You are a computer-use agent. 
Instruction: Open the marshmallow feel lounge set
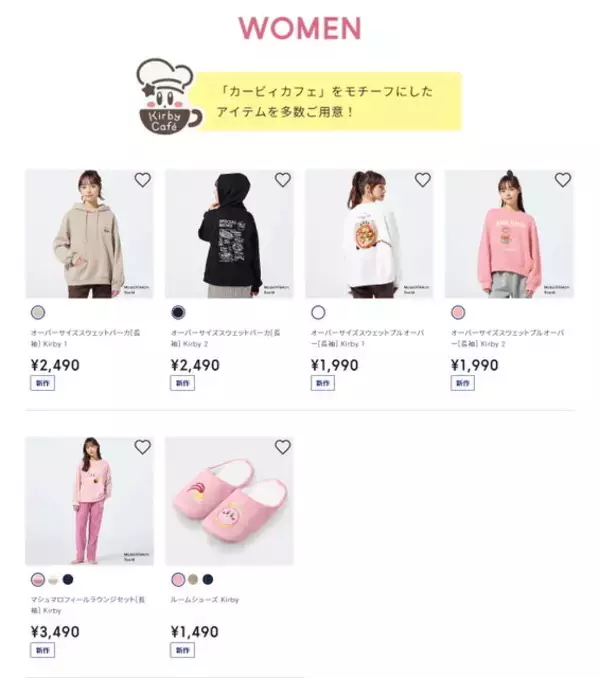tap(89, 501)
